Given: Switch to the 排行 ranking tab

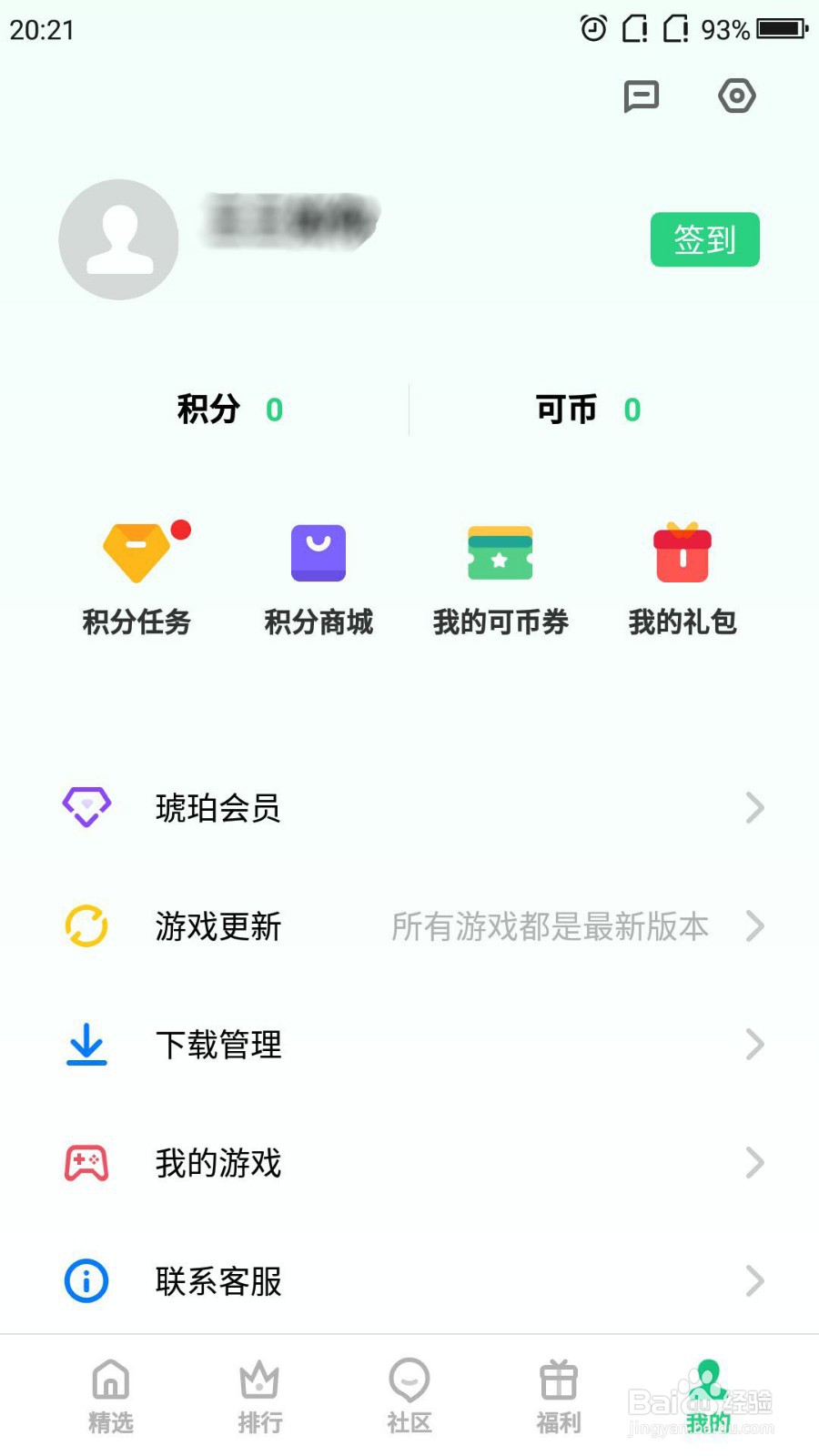Looking at the screenshot, I should pyautogui.click(x=260, y=1397).
